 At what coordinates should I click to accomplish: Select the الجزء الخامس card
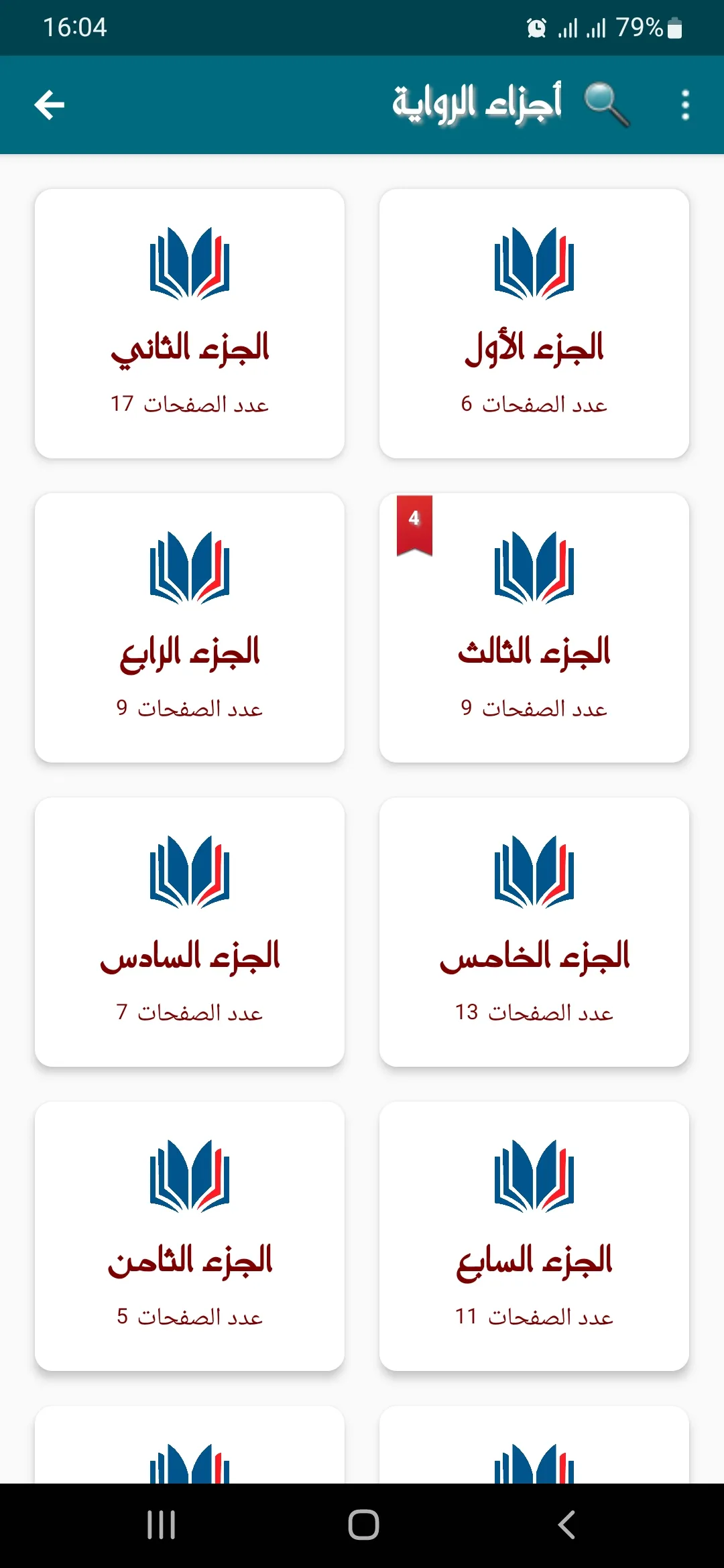tap(534, 931)
